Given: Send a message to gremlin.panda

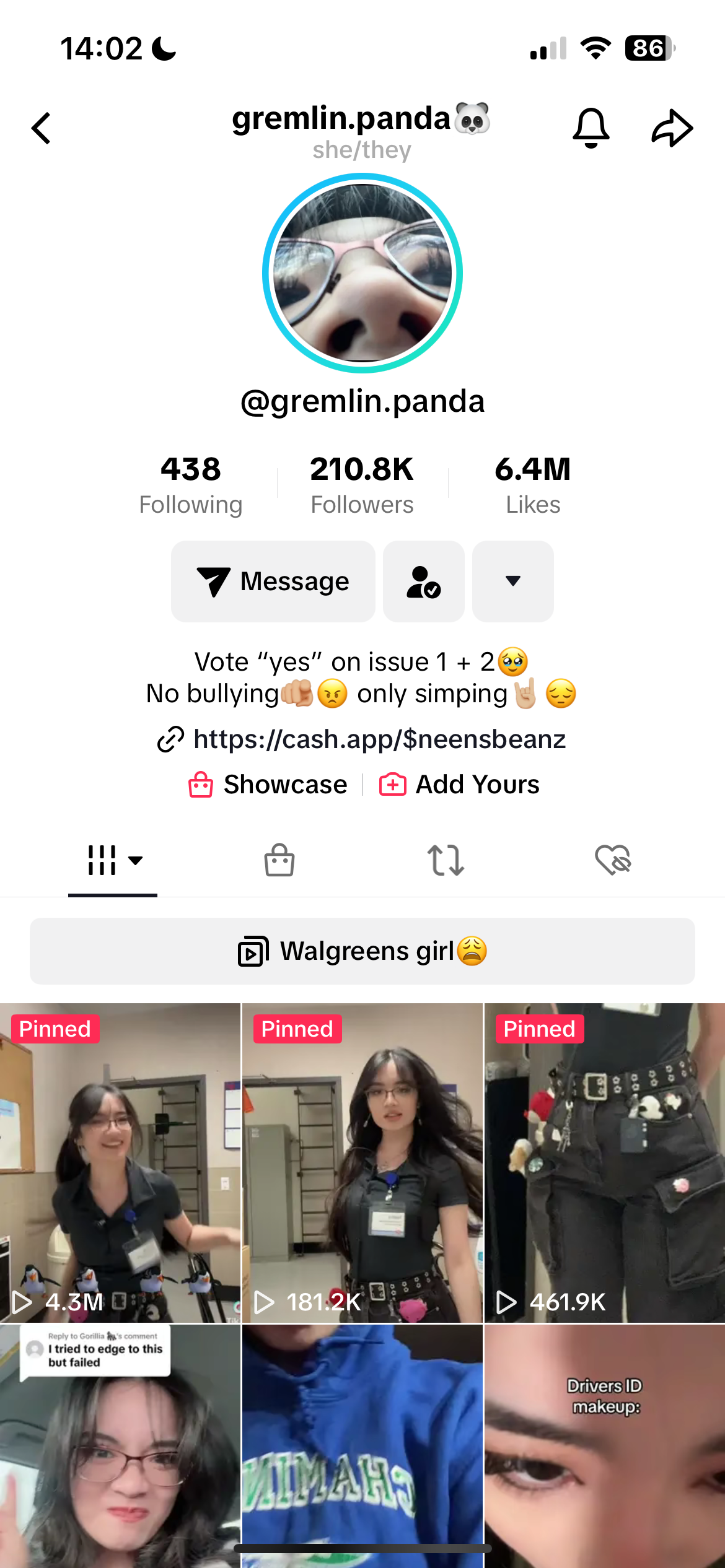Looking at the screenshot, I should tap(273, 581).
